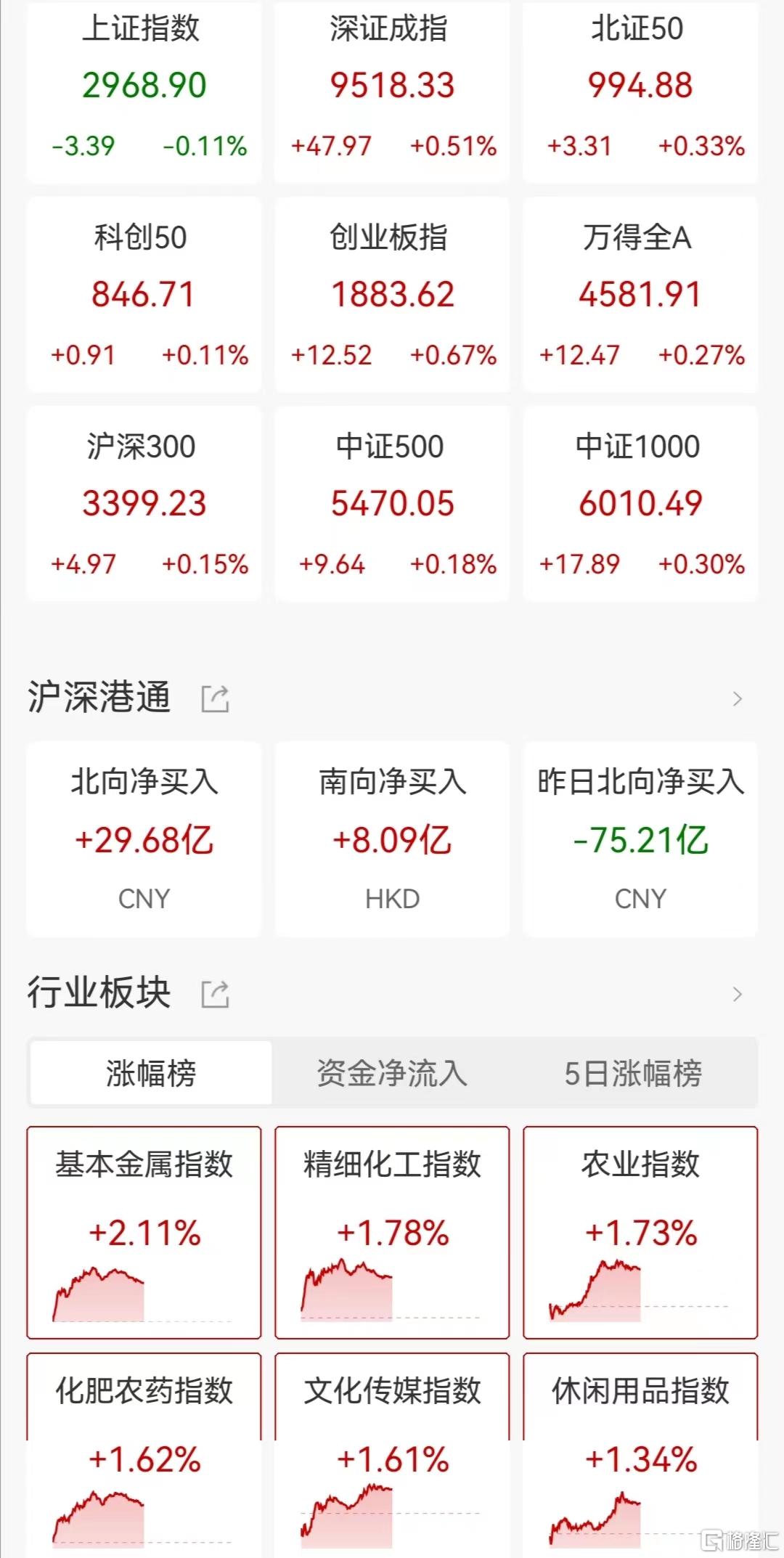Open the 南向净买入 card
The image size is (784, 1558).
click(x=392, y=839)
